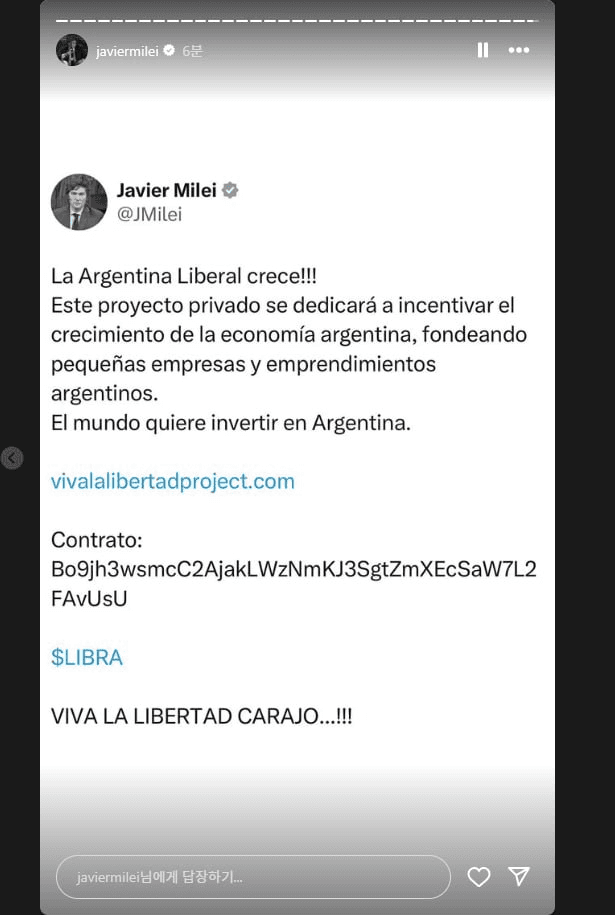615x915 pixels.
Task: Focus the reply to javiermilei message field
Action: (253, 877)
